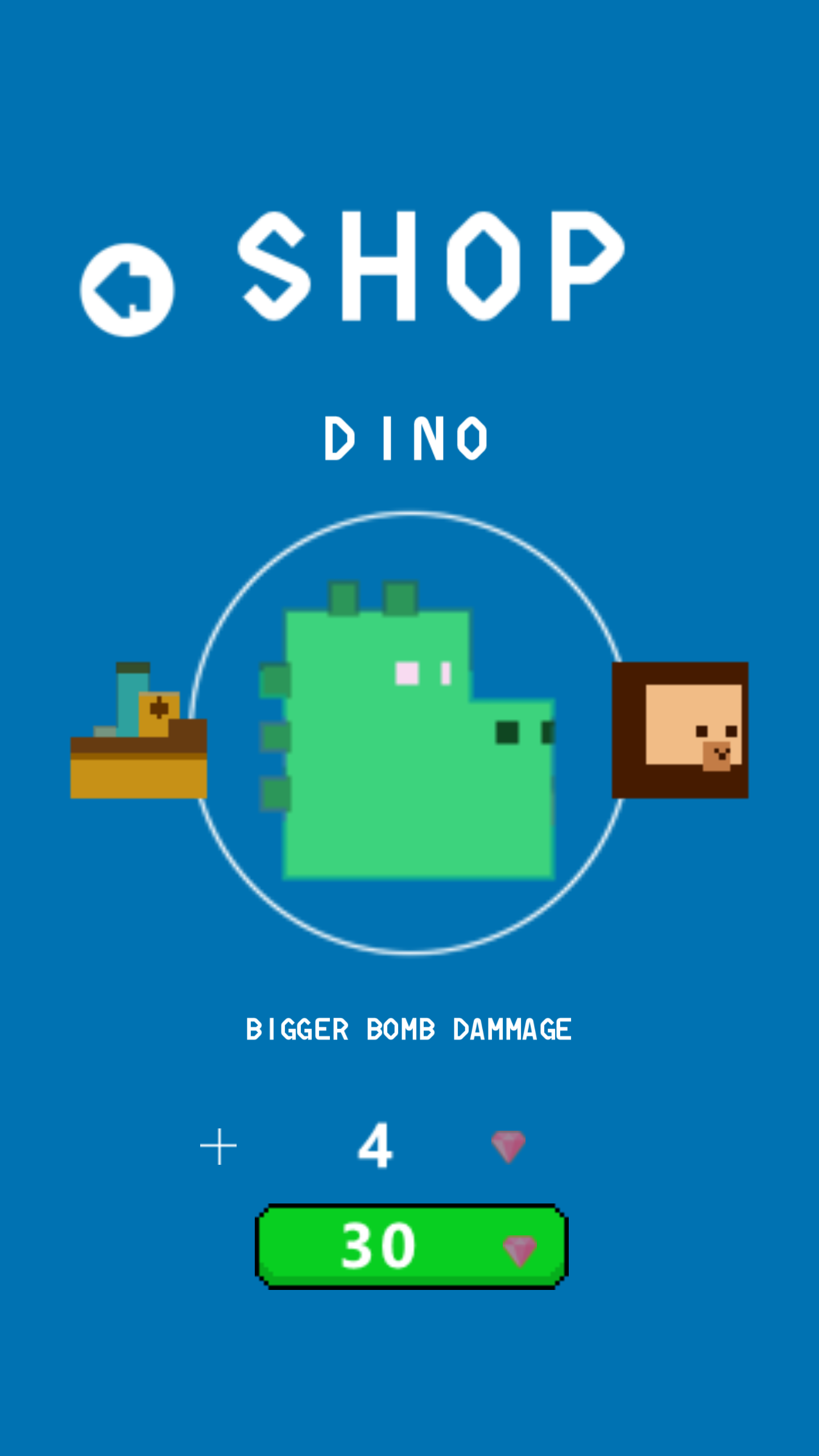Buy Dino with the green 30 button
This screenshot has height=1456, width=819.
(x=411, y=1246)
